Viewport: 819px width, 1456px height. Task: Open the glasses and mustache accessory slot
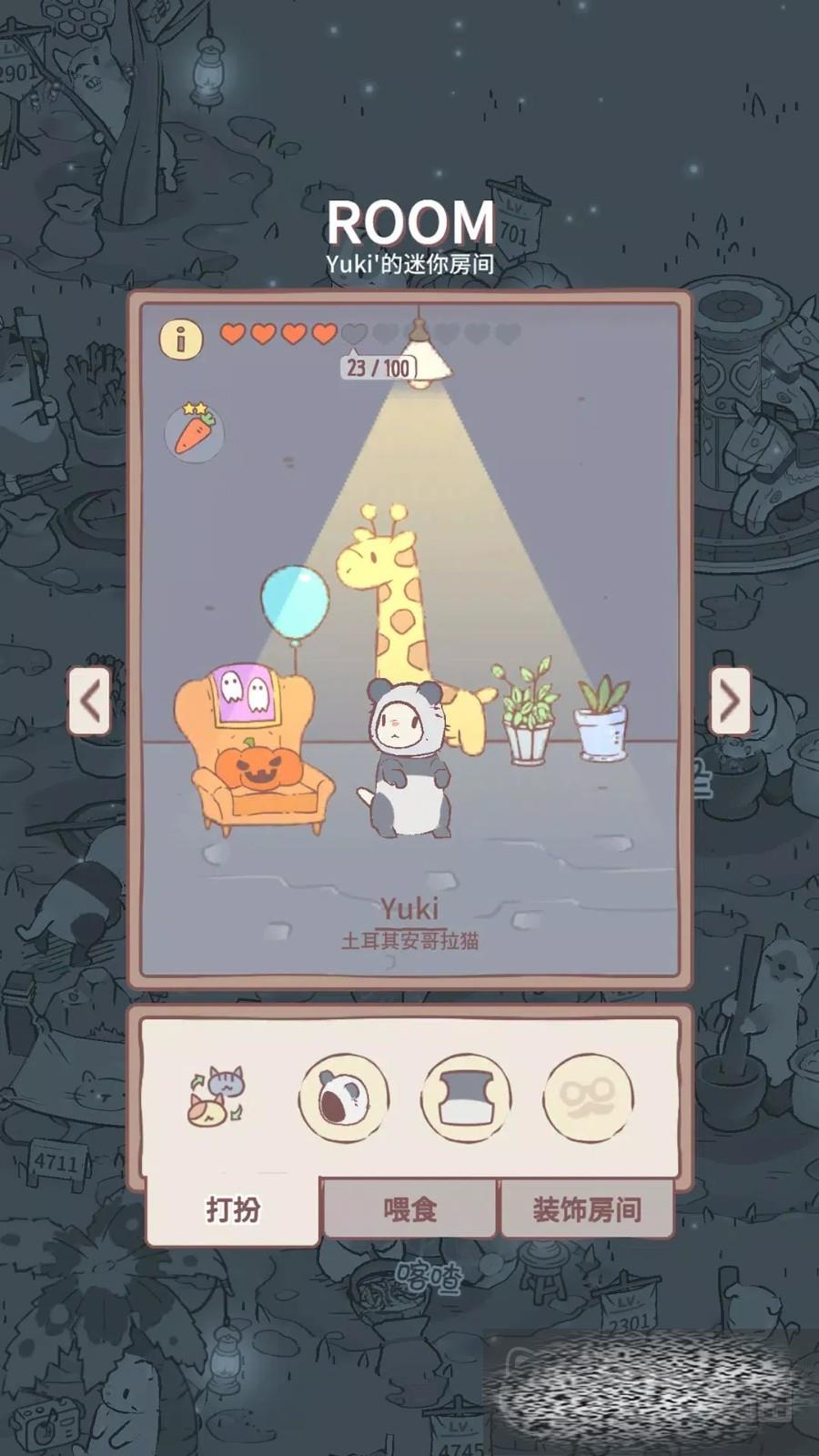coord(588,1097)
